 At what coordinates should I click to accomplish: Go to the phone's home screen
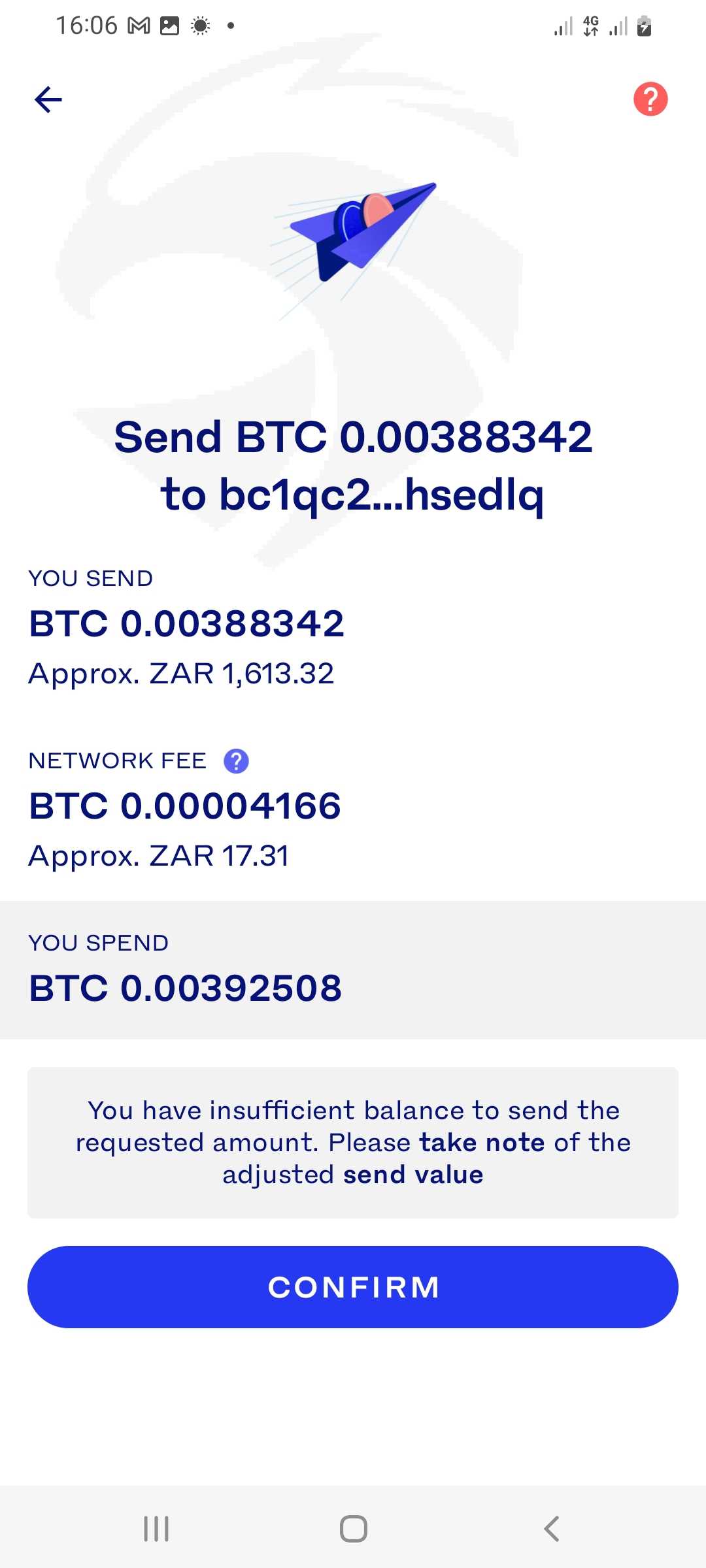tap(353, 1529)
